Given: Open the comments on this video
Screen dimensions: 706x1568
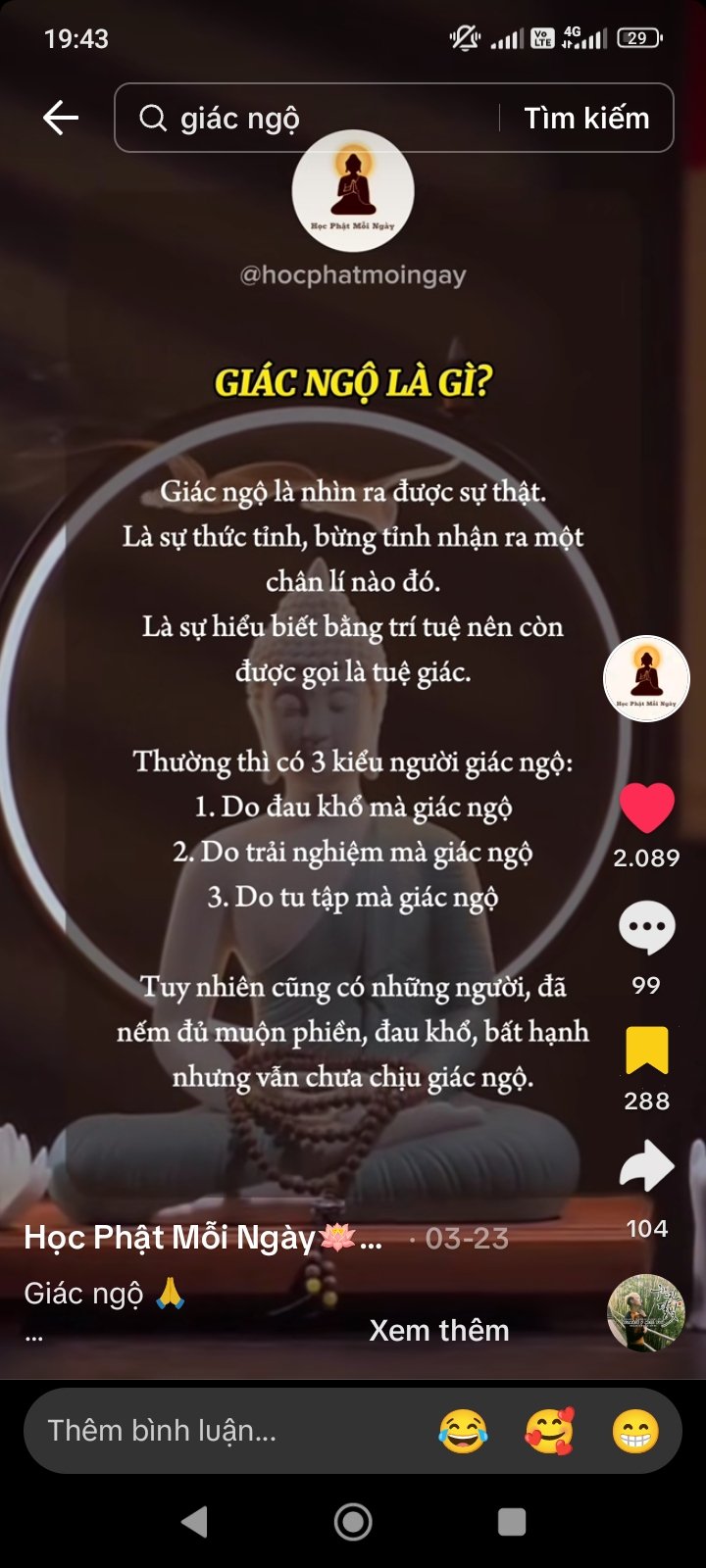Looking at the screenshot, I should pyautogui.click(x=647, y=927).
